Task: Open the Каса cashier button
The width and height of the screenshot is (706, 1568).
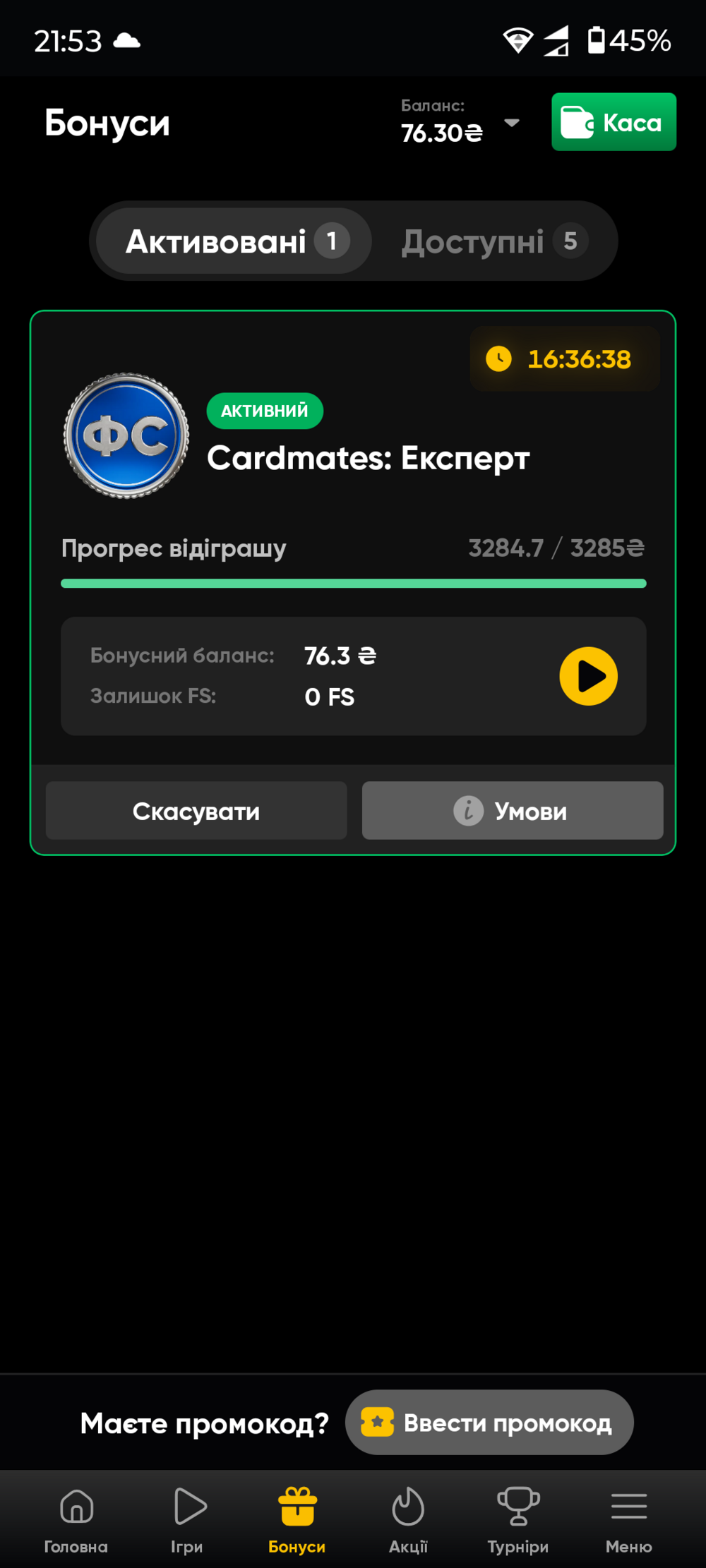Action: (x=614, y=122)
